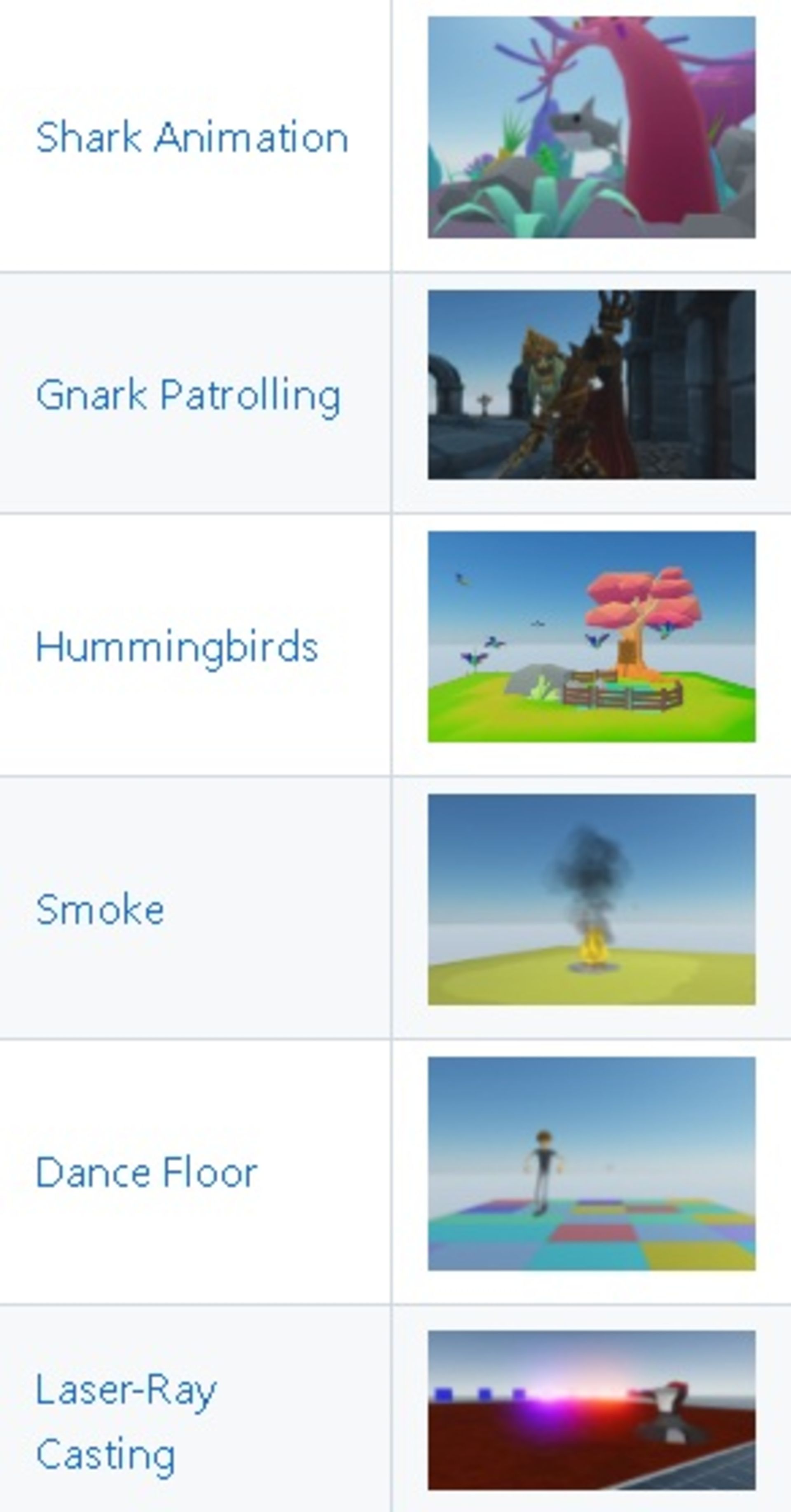Viewport: 791px width, 1512px height.
Task: Select the Smoke campfire thumbnail
Action: pyautogui.click(x=592, y=899)
